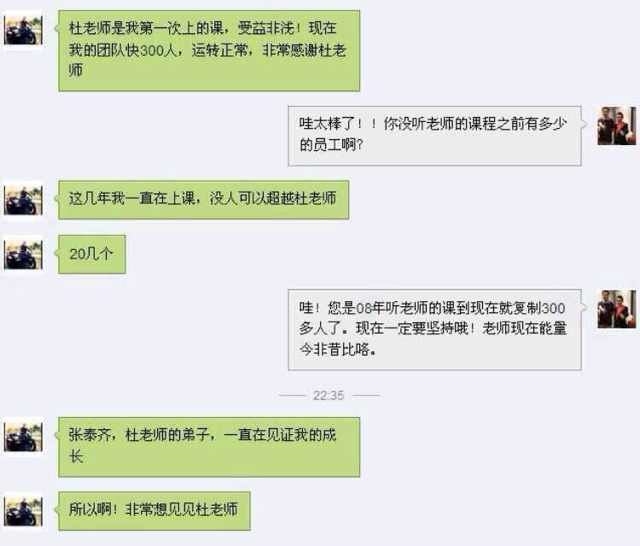Open avatar next to 您是08年听老师的课 reply
Viewport: 640px width, 546px height.
point(616,309)
